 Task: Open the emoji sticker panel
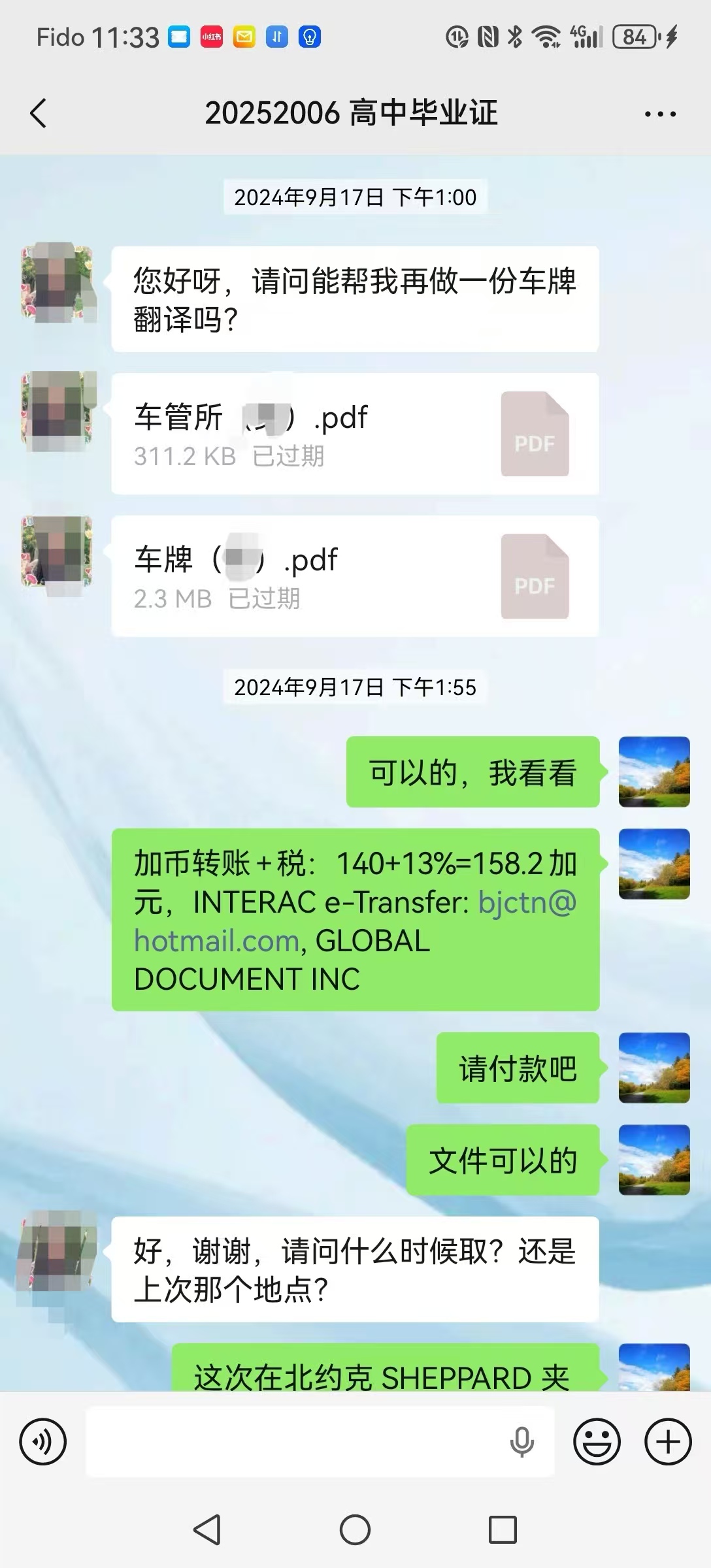coord(597,1441)
